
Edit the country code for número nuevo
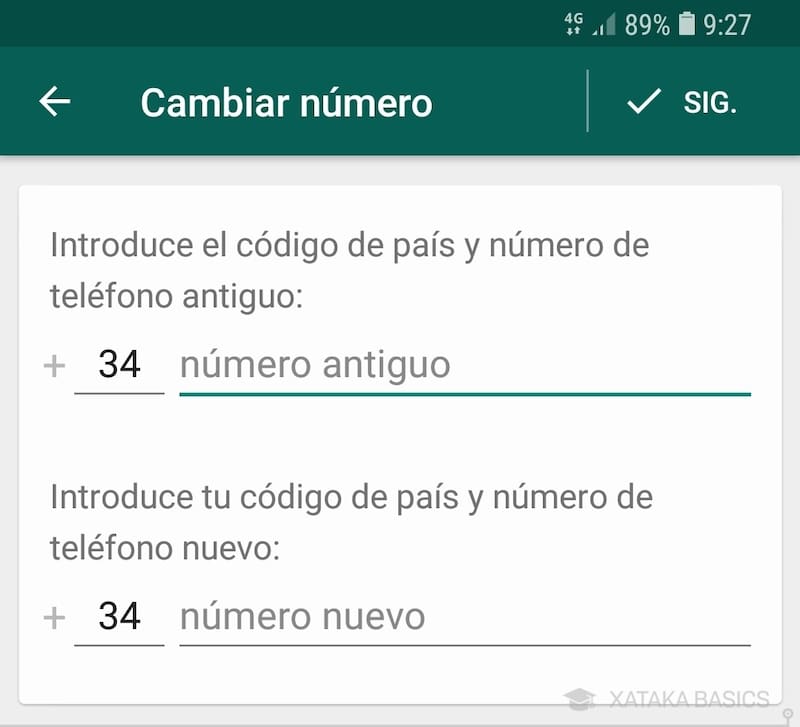point(119,617)
